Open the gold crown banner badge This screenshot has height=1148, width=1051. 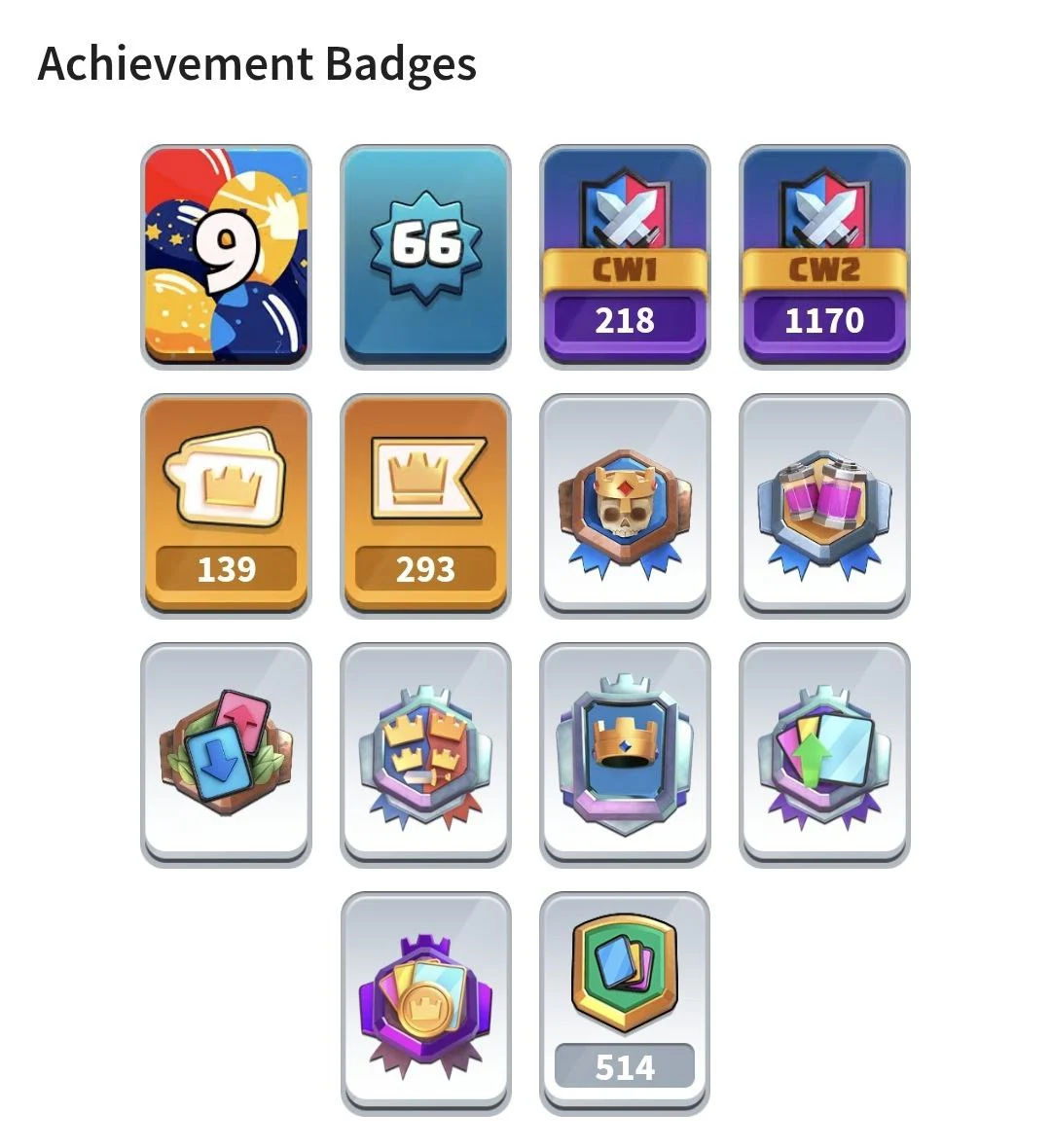(x=625, y=755)
